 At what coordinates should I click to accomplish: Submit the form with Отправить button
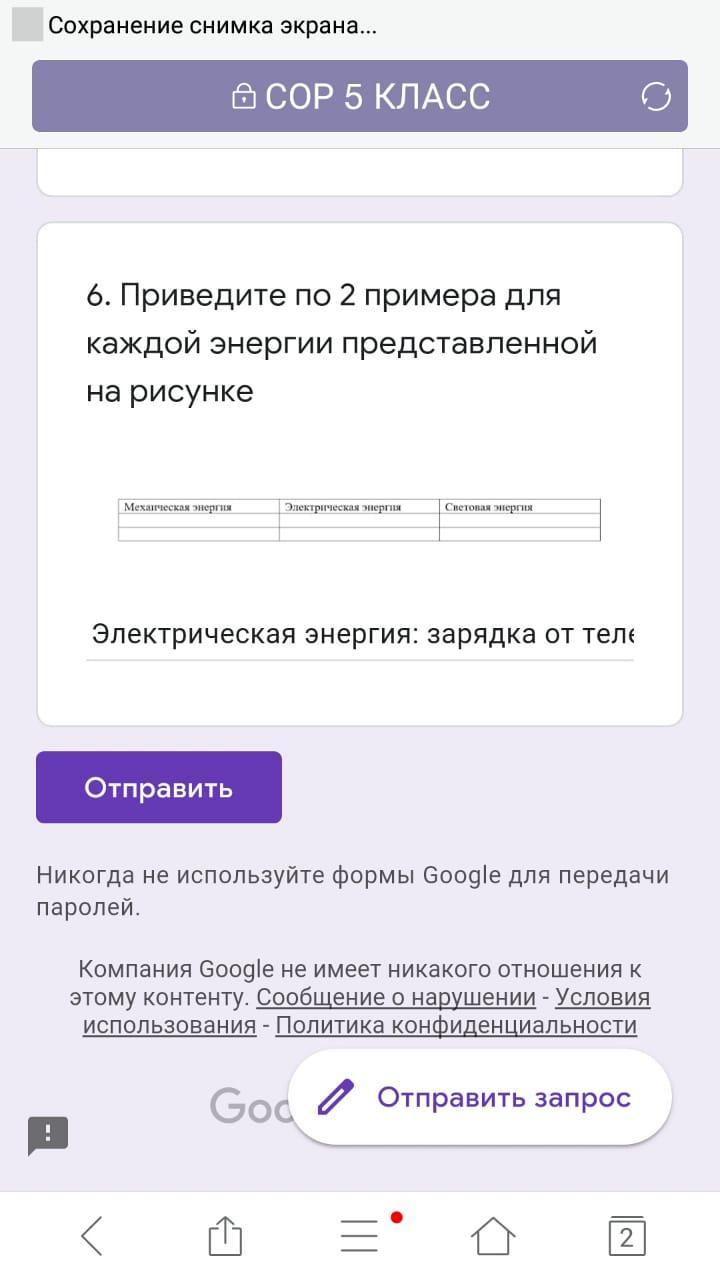(159, 787)
